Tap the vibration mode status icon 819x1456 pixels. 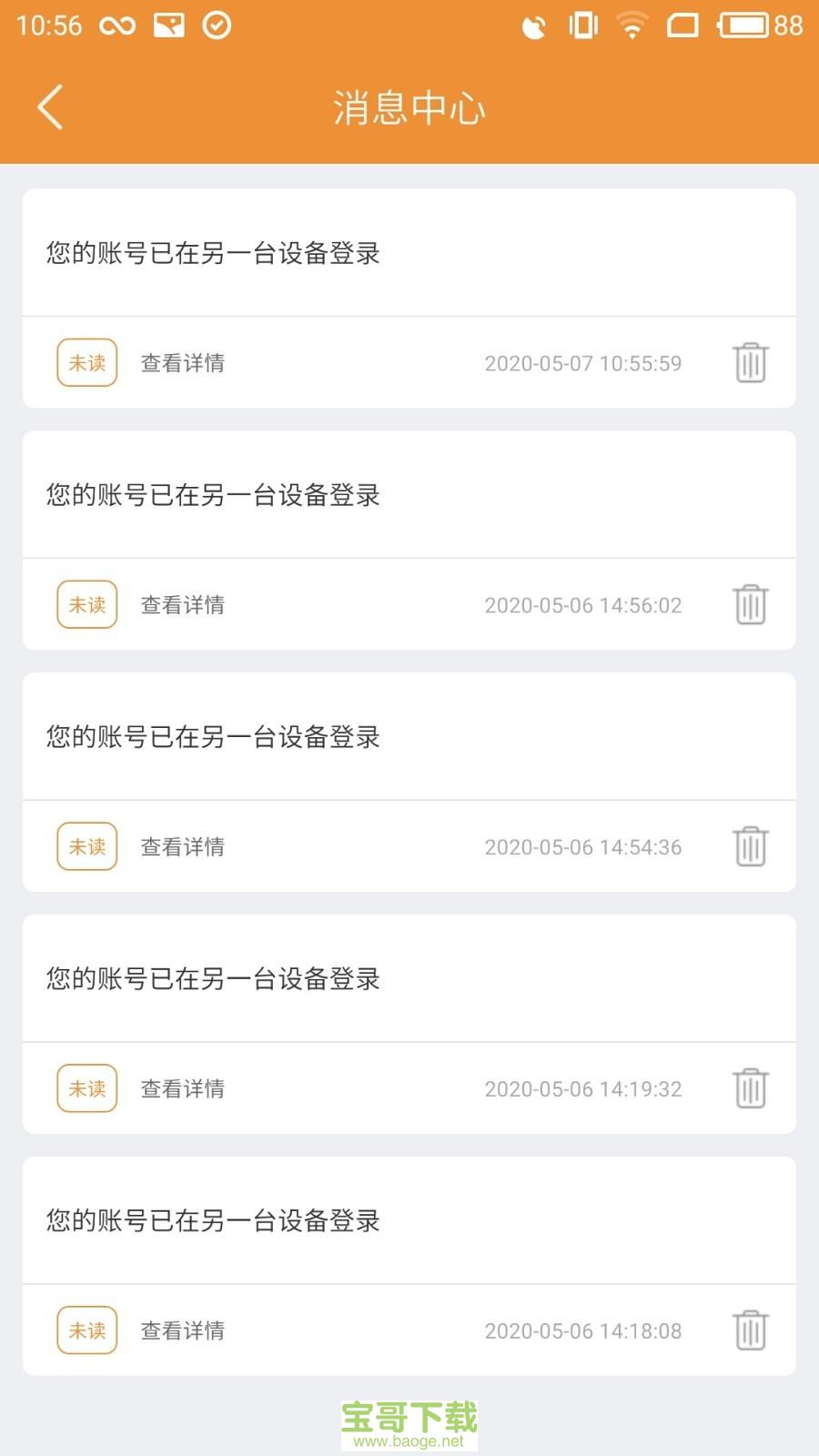582,26
